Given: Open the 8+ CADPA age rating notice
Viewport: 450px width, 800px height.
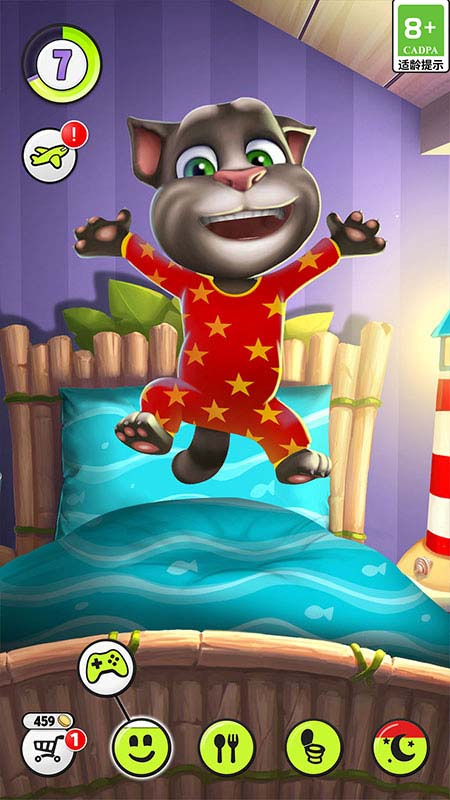Looking at the screenshot, I should tap(421, 36).
